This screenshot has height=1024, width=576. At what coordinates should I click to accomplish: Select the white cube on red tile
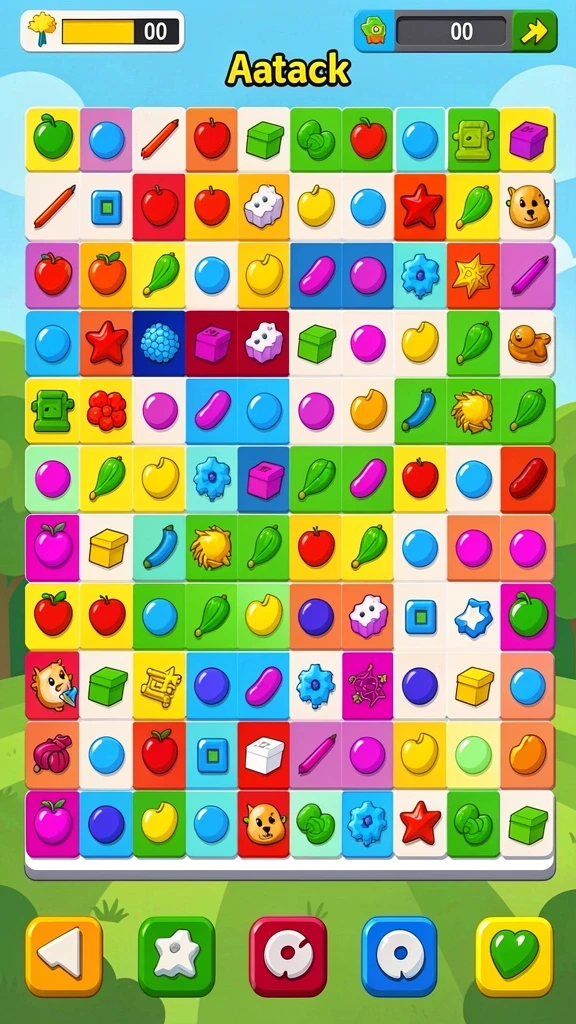tap(264, 752)
